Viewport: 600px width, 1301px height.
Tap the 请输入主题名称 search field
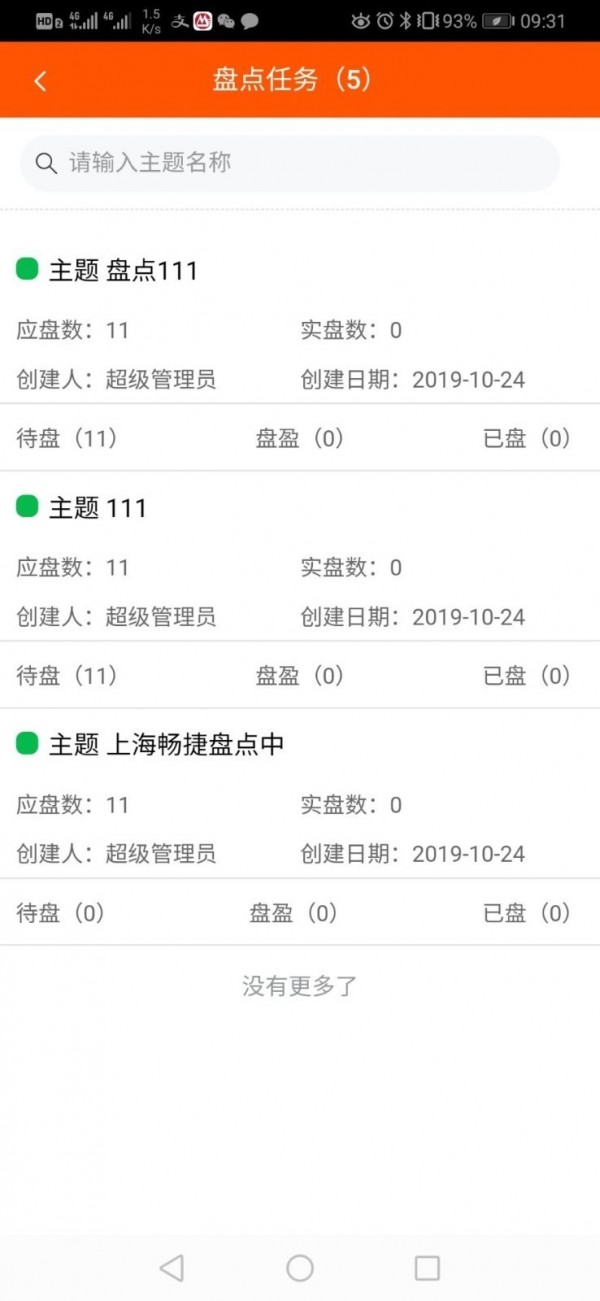pyautogui.click(x=290, y=163)
